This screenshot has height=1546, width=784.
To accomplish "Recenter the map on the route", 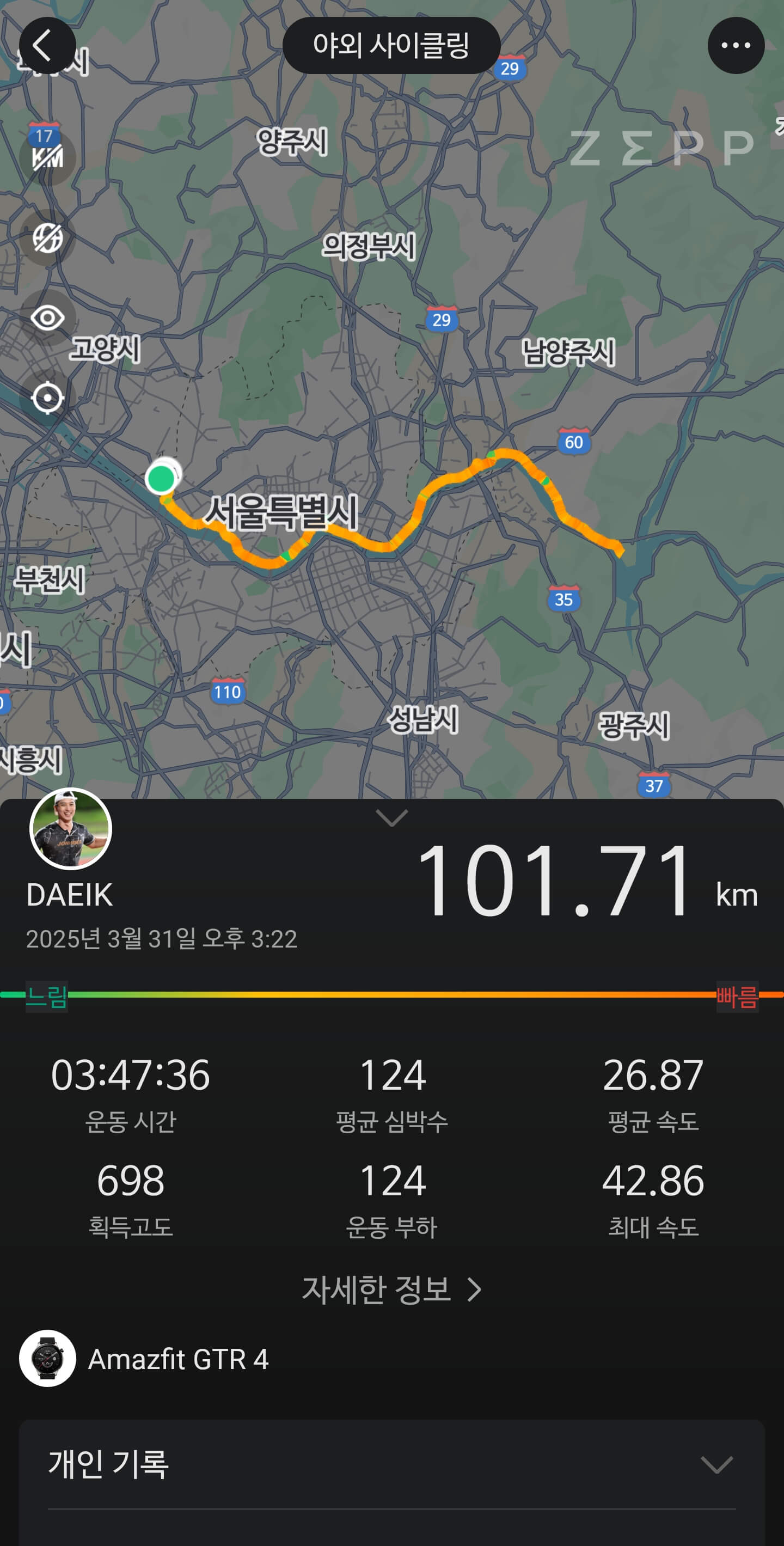I will (x=47, y=398).
